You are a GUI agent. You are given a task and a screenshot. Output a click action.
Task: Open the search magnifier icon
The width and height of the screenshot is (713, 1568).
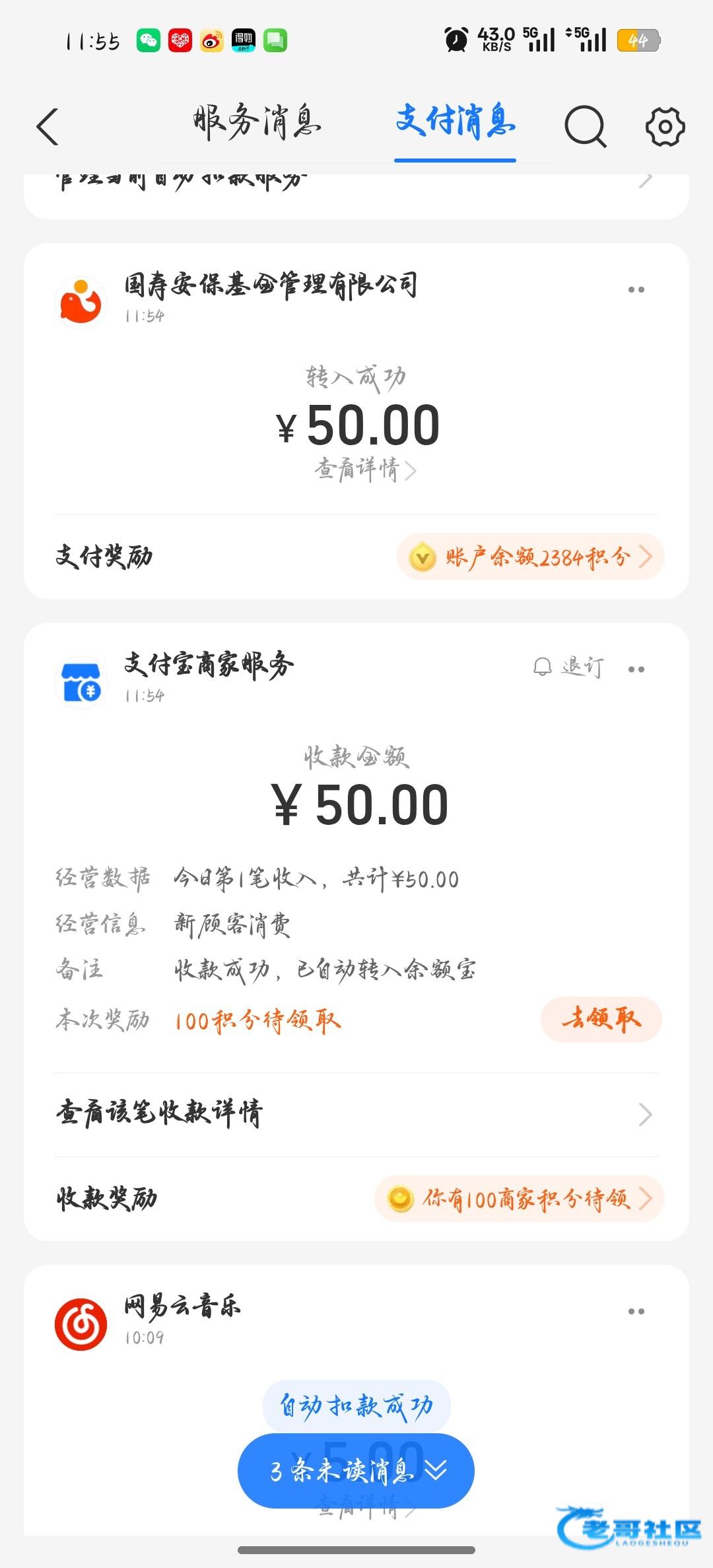click(x=585, y=126)
